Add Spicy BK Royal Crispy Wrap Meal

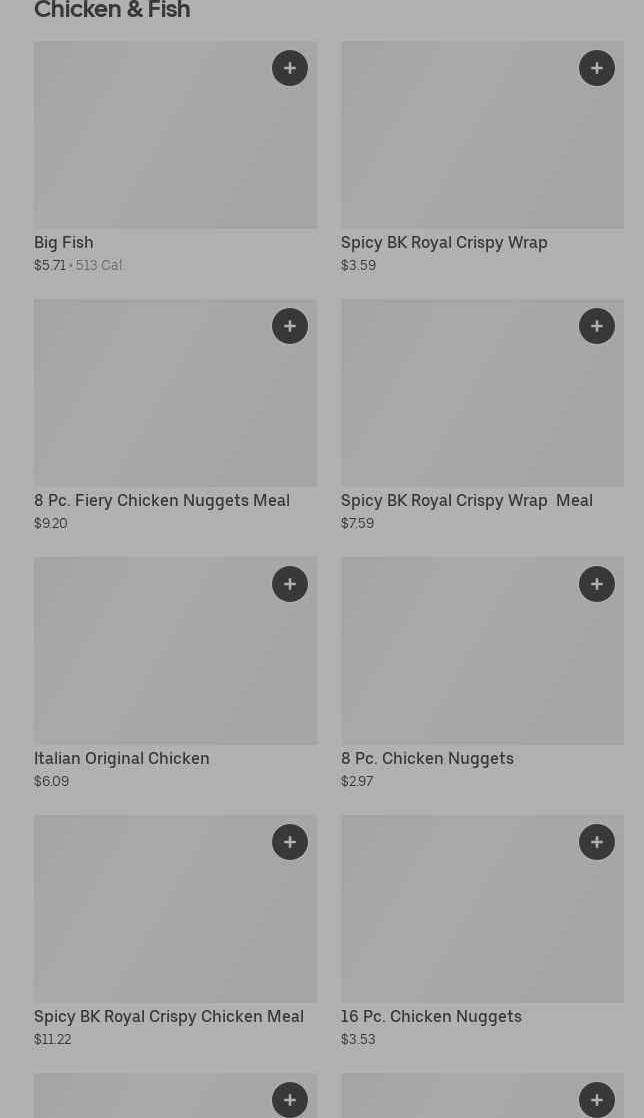[x=597, y=326]
